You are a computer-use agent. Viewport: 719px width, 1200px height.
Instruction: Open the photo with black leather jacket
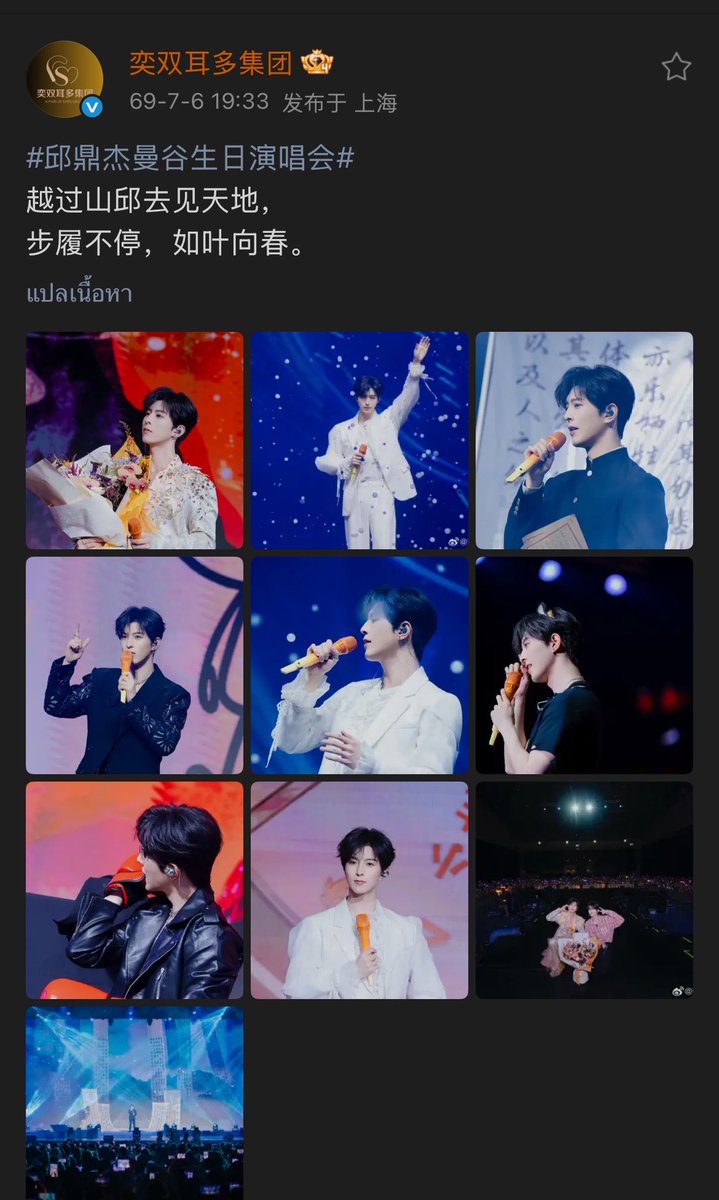click(x=135, y=891)
